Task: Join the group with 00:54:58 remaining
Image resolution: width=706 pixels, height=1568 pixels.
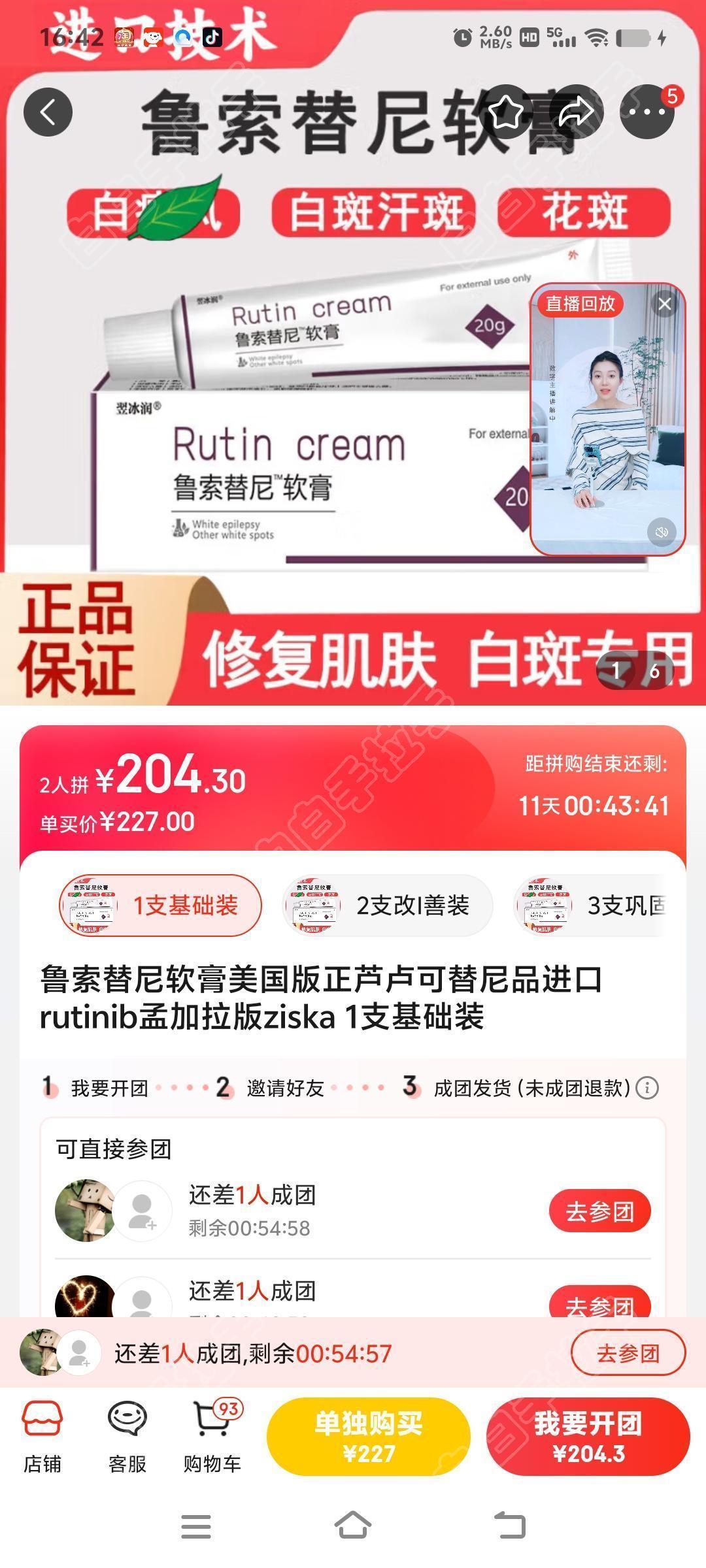Action: [x=599, y=1211]
